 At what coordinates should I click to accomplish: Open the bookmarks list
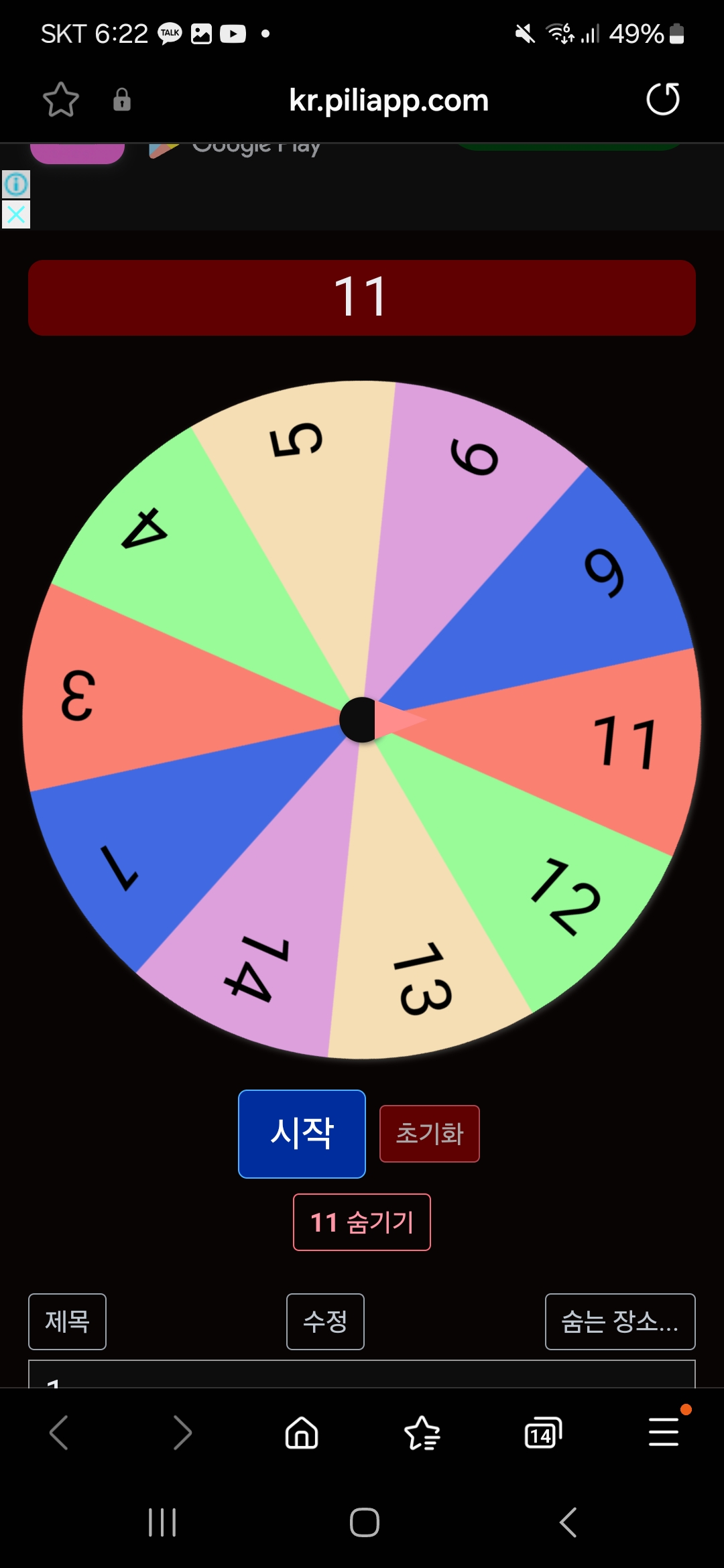(422, 1433)
